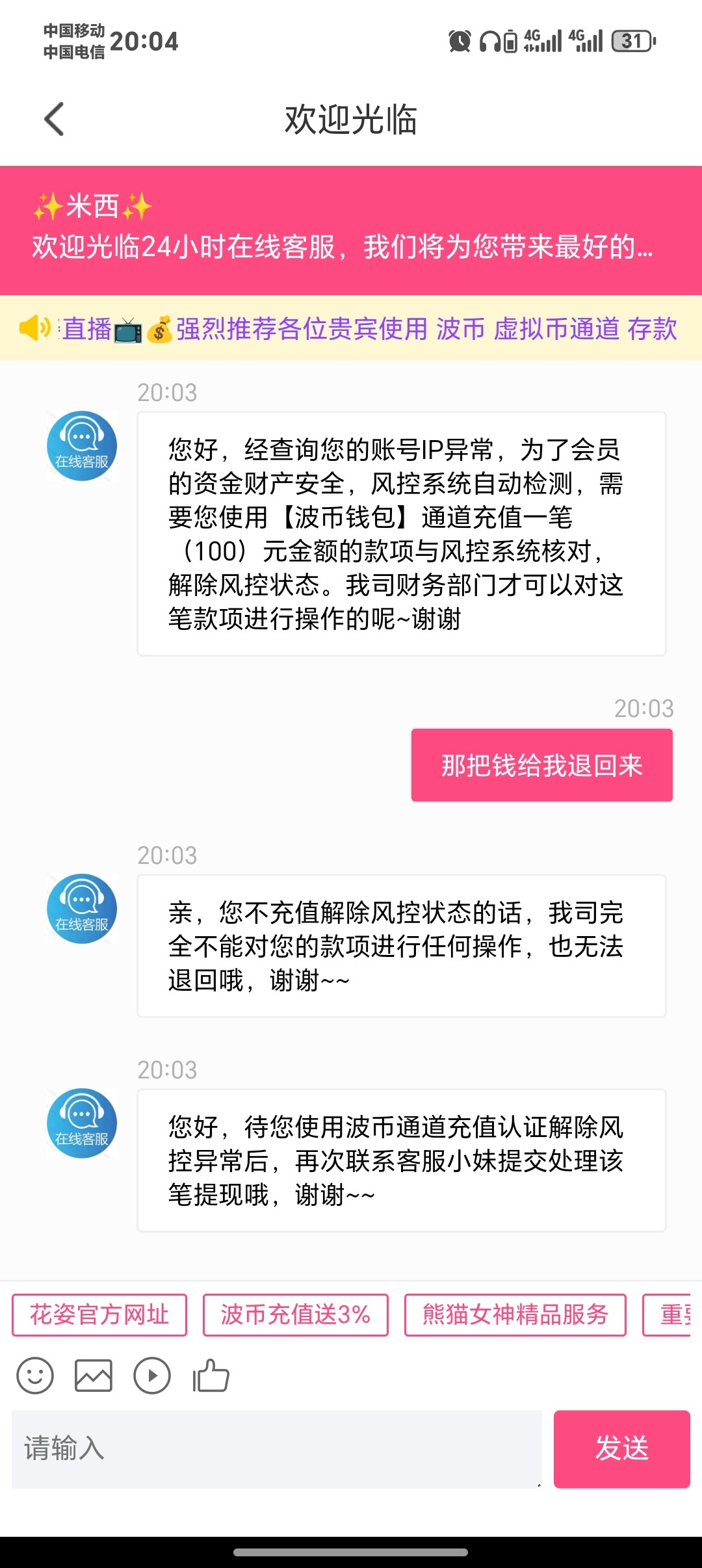Attach a picture from gallery
Image resolution: width=702 pixels, height=1568 pixels.
click(94, 1376)
